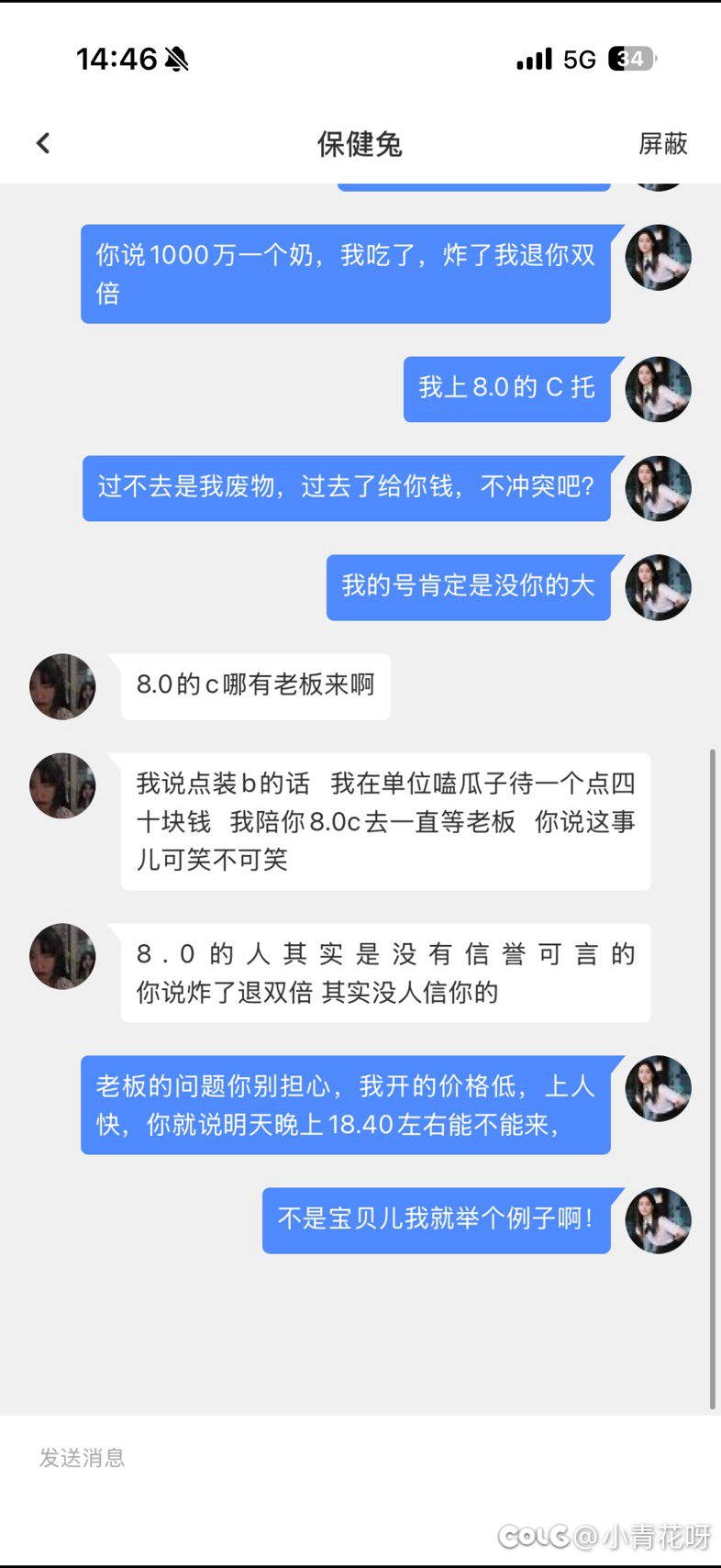Tap the avatar beside the '我说点装b的话' message
The image size is (721, 1568).
[61, 785]
